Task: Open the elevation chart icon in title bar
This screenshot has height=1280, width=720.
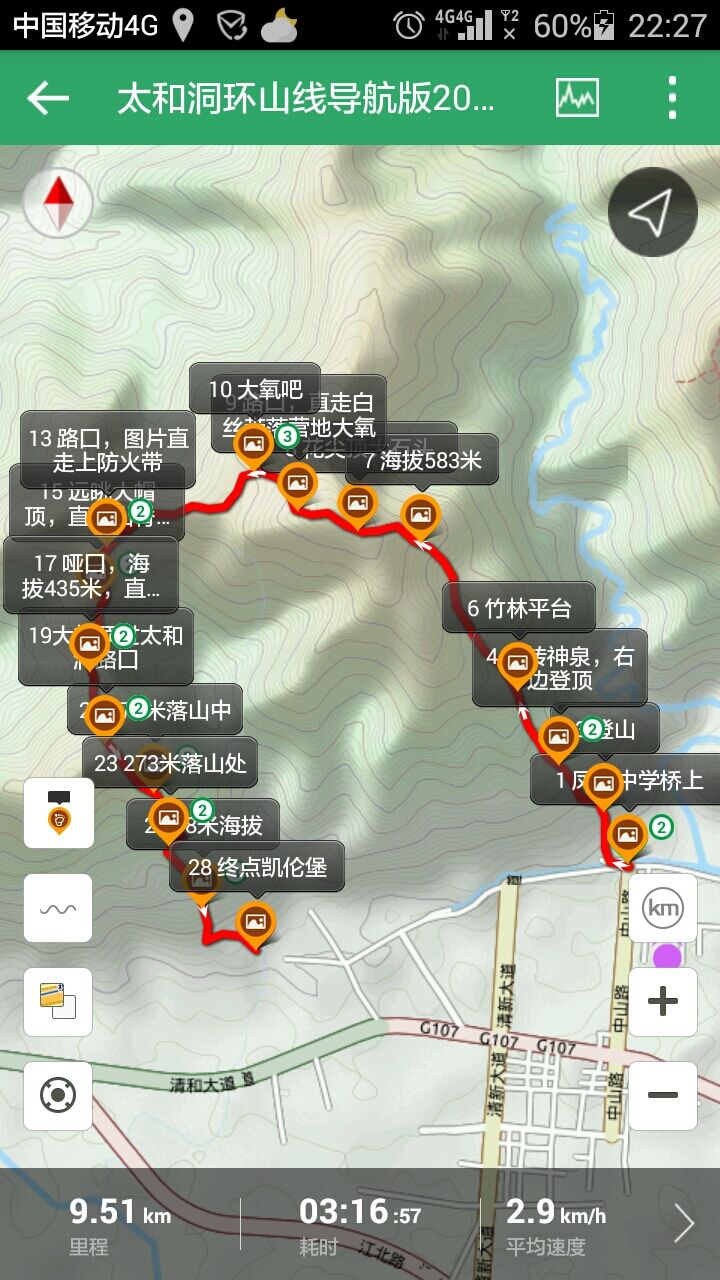Action: tap(575, 97)
